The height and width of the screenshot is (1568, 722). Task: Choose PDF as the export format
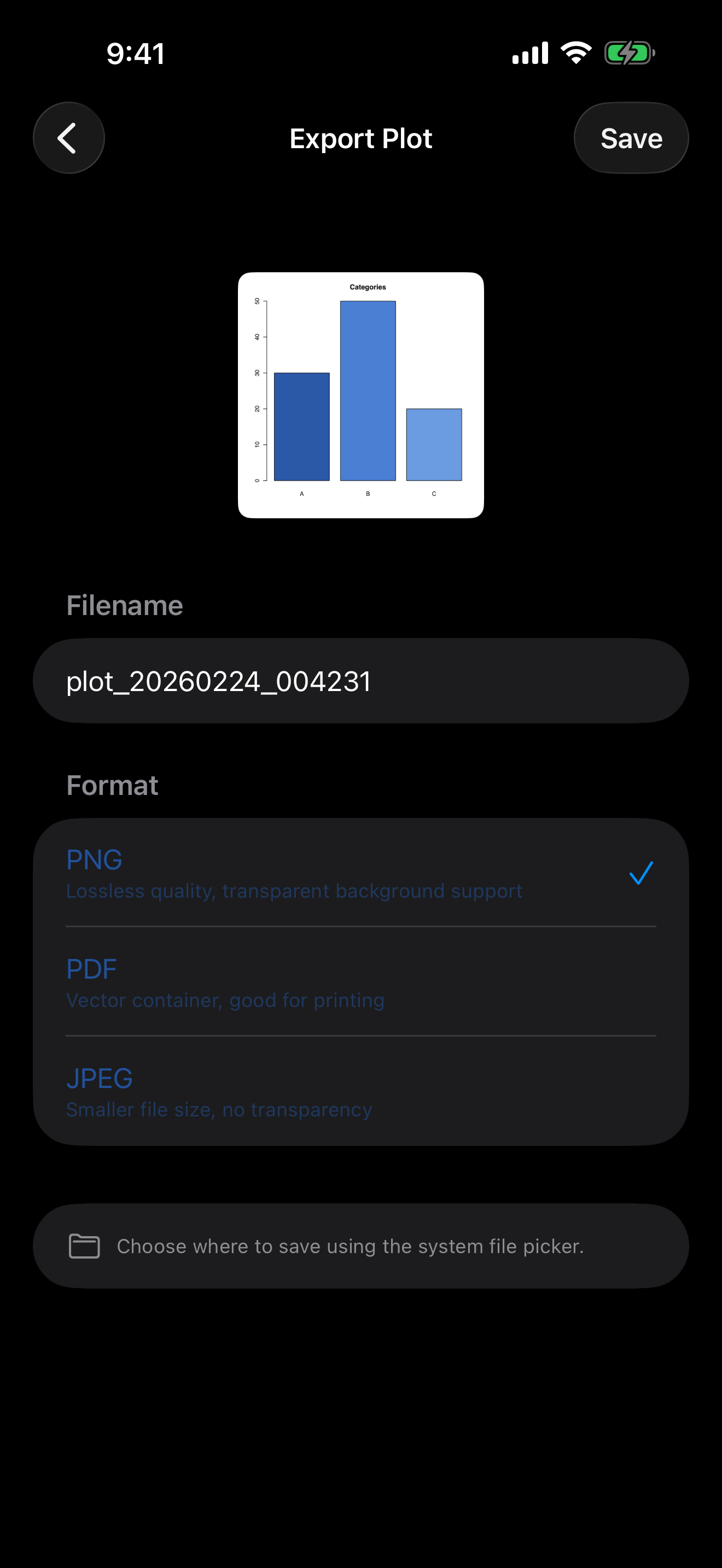(x=91, y=968)
